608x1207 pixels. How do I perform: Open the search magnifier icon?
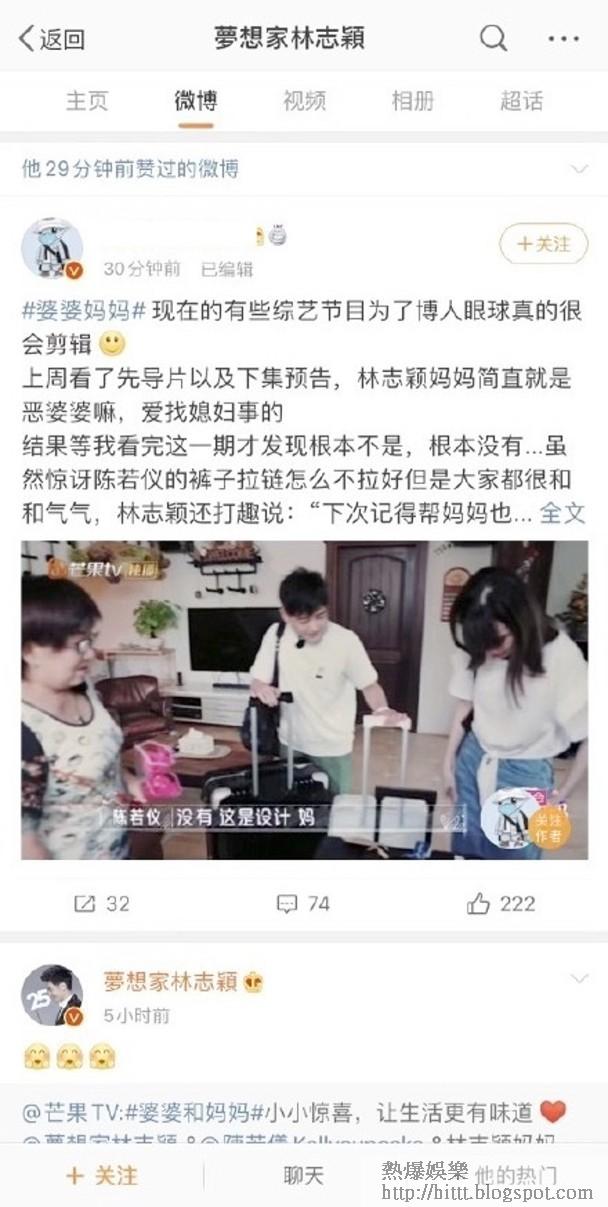[493, 39]
